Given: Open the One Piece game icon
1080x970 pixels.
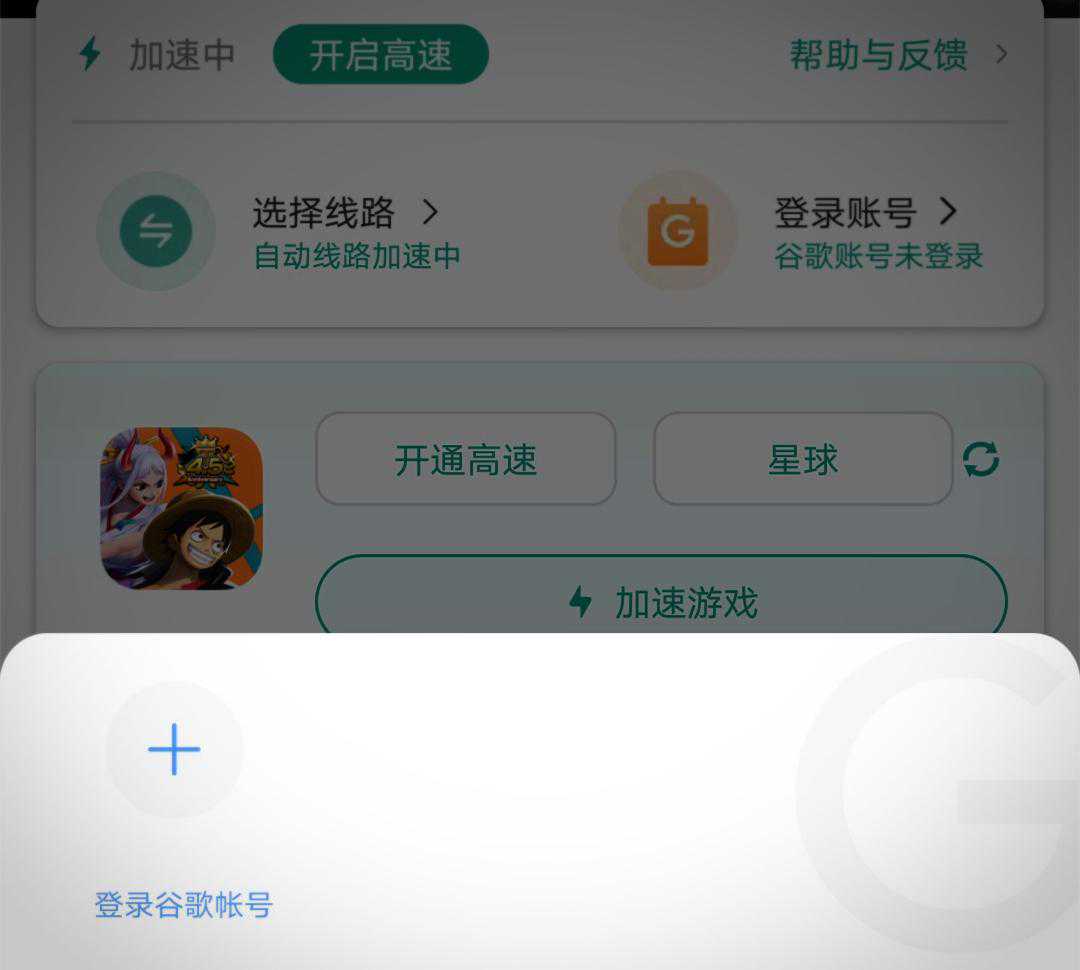Looking at the screenshot, I should 181,508.
